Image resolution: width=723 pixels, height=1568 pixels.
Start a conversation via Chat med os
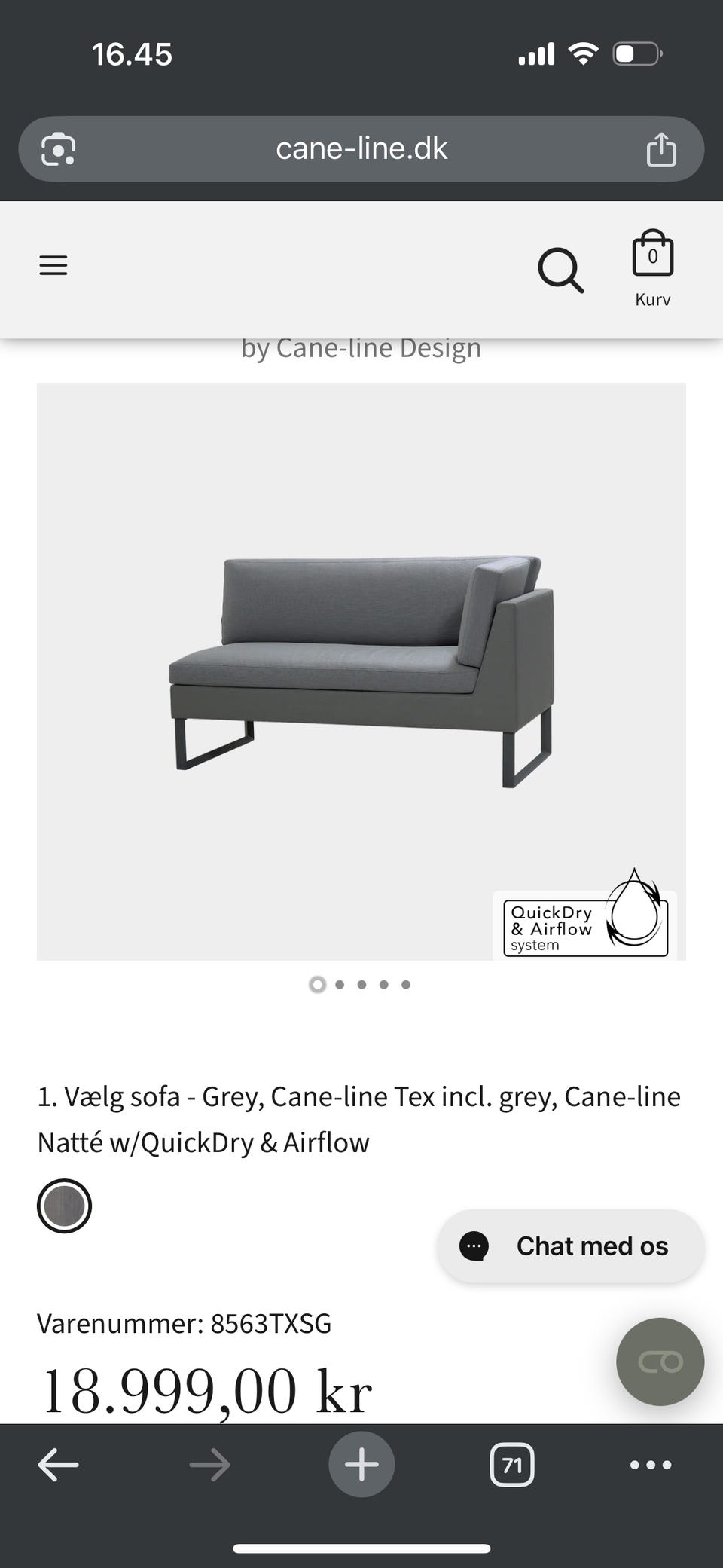[570, 1246]
